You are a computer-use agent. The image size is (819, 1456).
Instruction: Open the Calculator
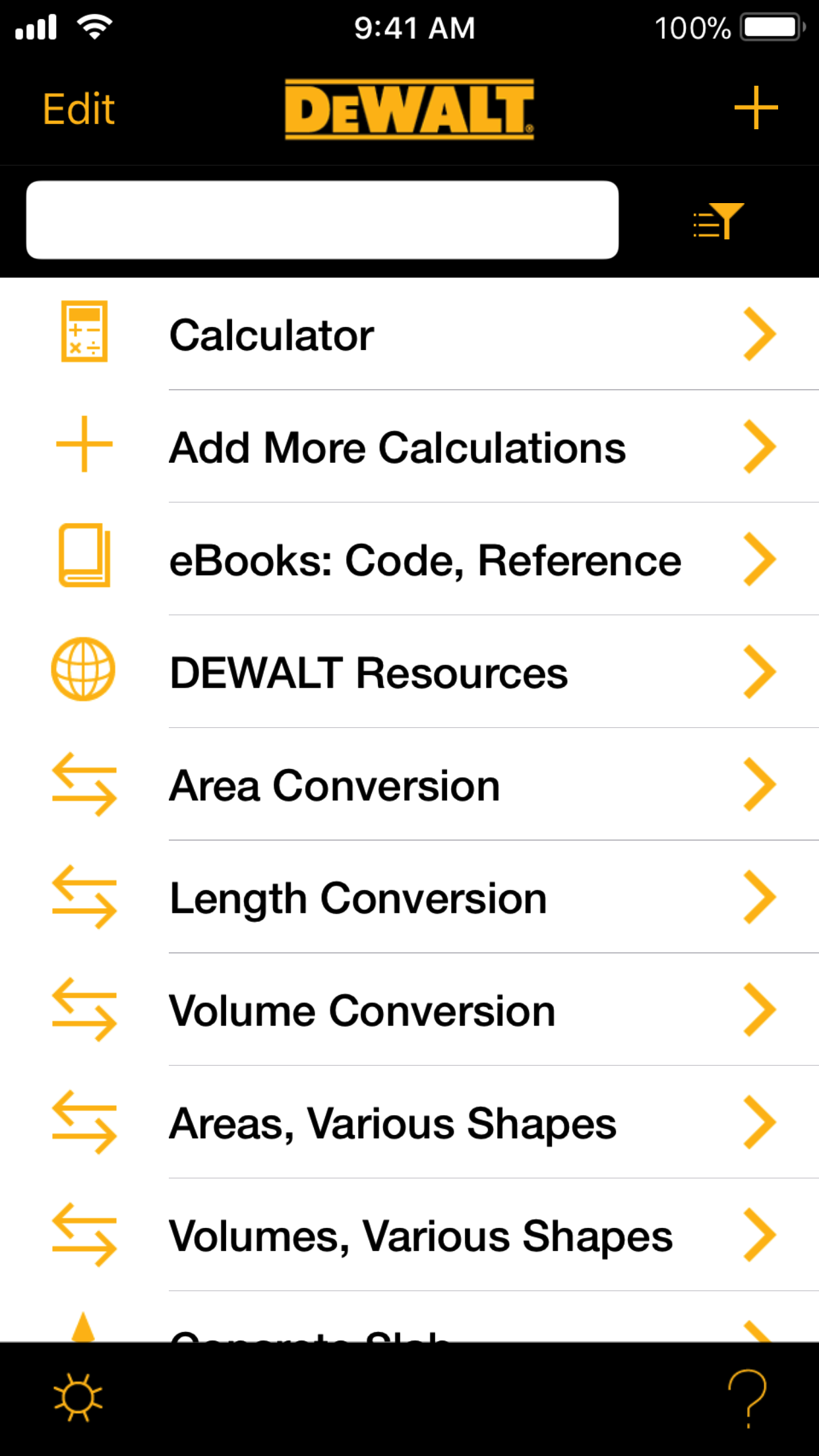409,334
